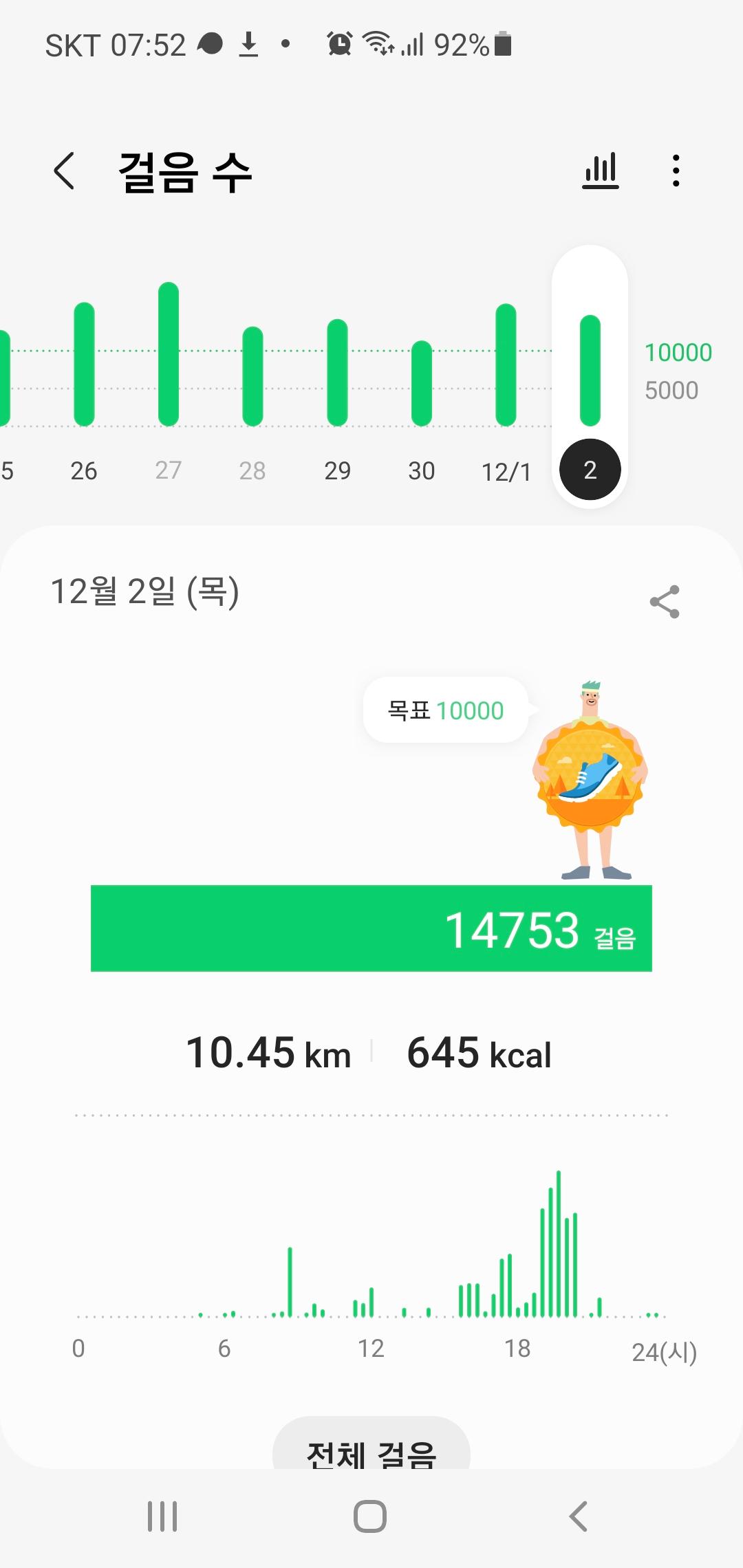Go to the home screen
Viewport: 743px width, 1568px height.
click(x=370, y=1516)
